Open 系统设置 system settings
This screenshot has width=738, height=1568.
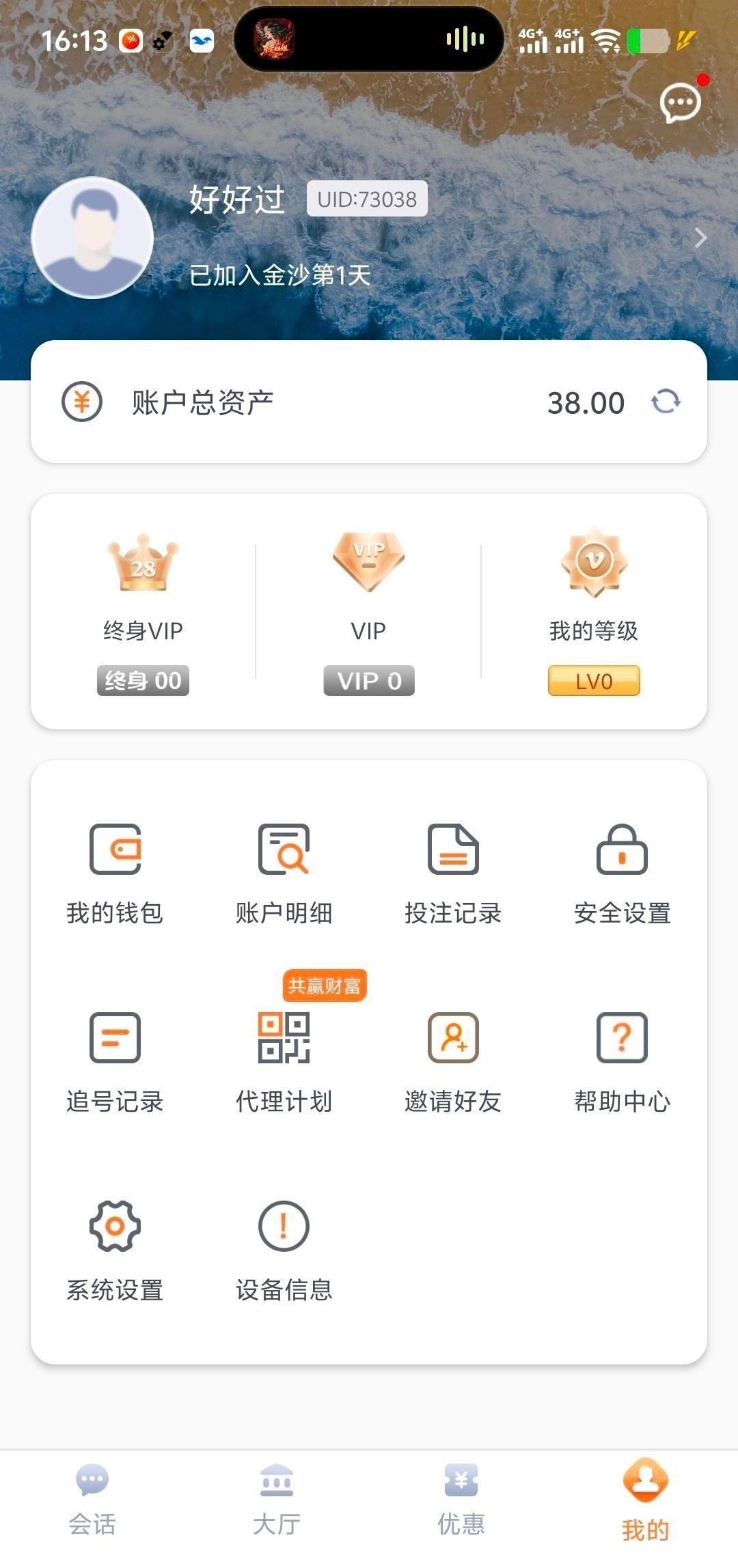[115, 1251]
